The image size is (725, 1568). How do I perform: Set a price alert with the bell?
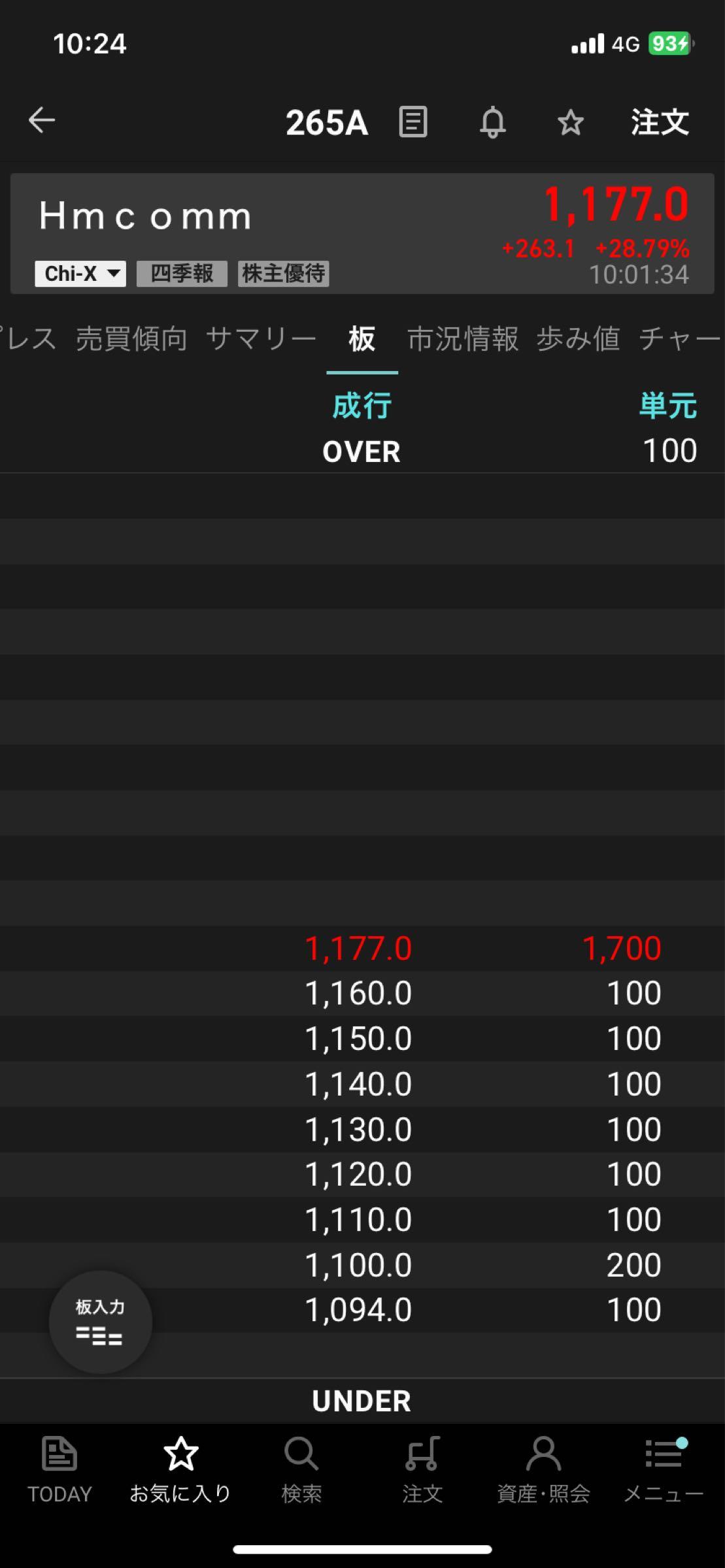pos(493,122)
